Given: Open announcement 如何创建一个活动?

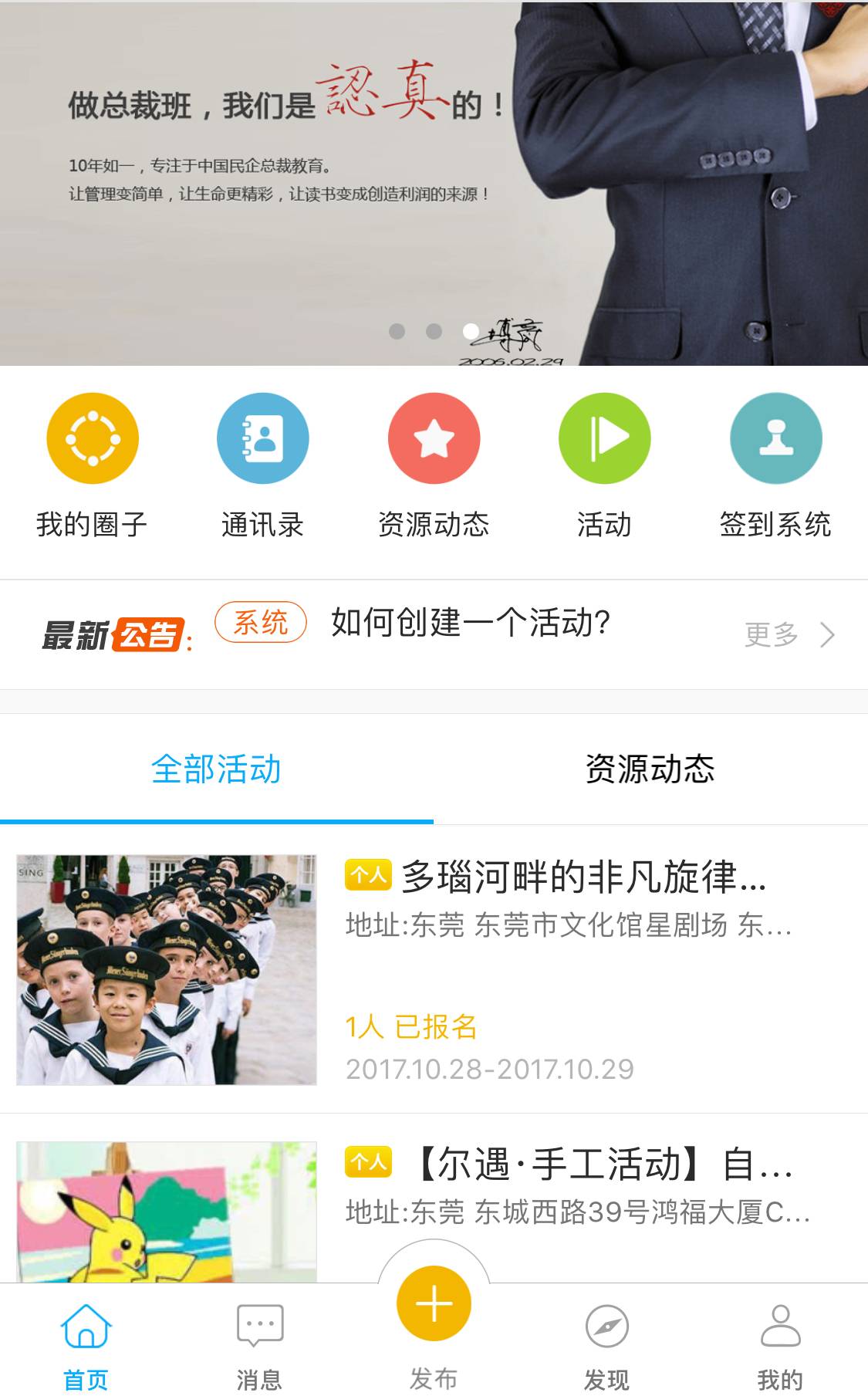Looking at the screenshot, I should click(471, 624).
